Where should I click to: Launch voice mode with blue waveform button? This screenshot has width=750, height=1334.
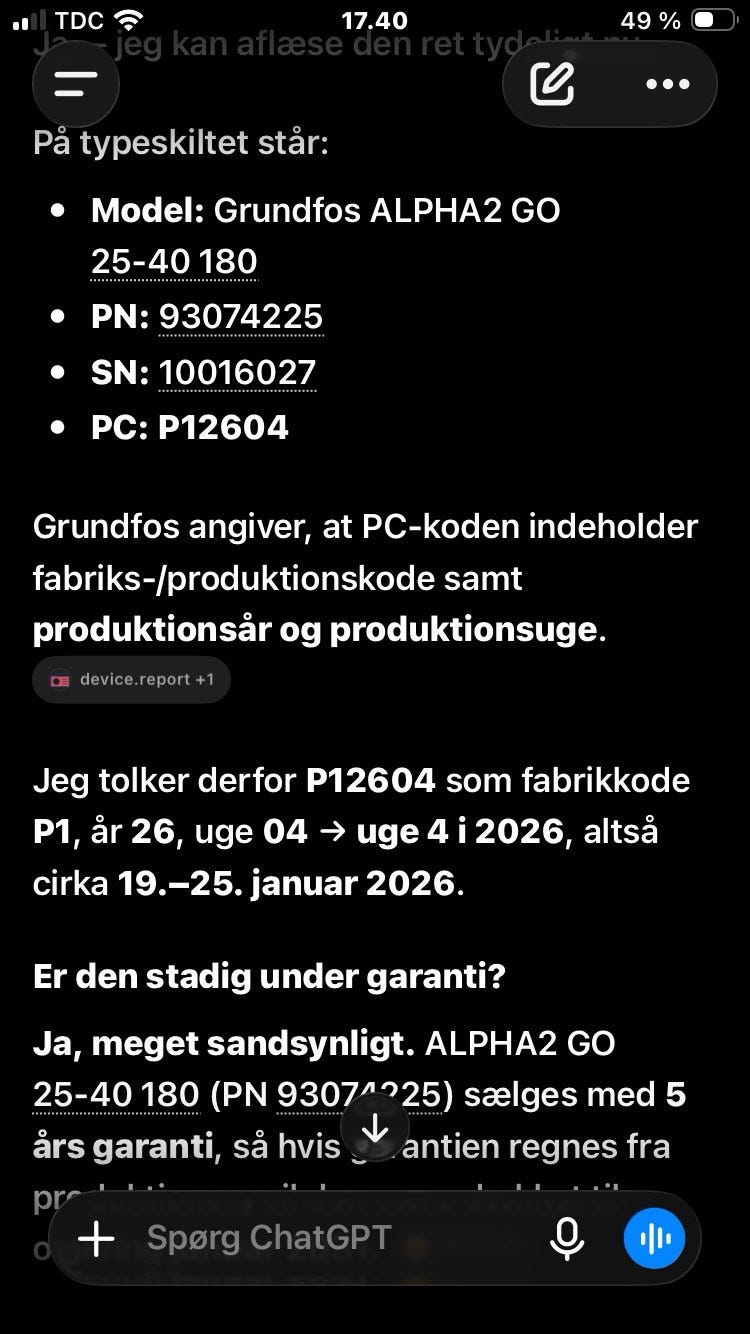click(654, 1238)
